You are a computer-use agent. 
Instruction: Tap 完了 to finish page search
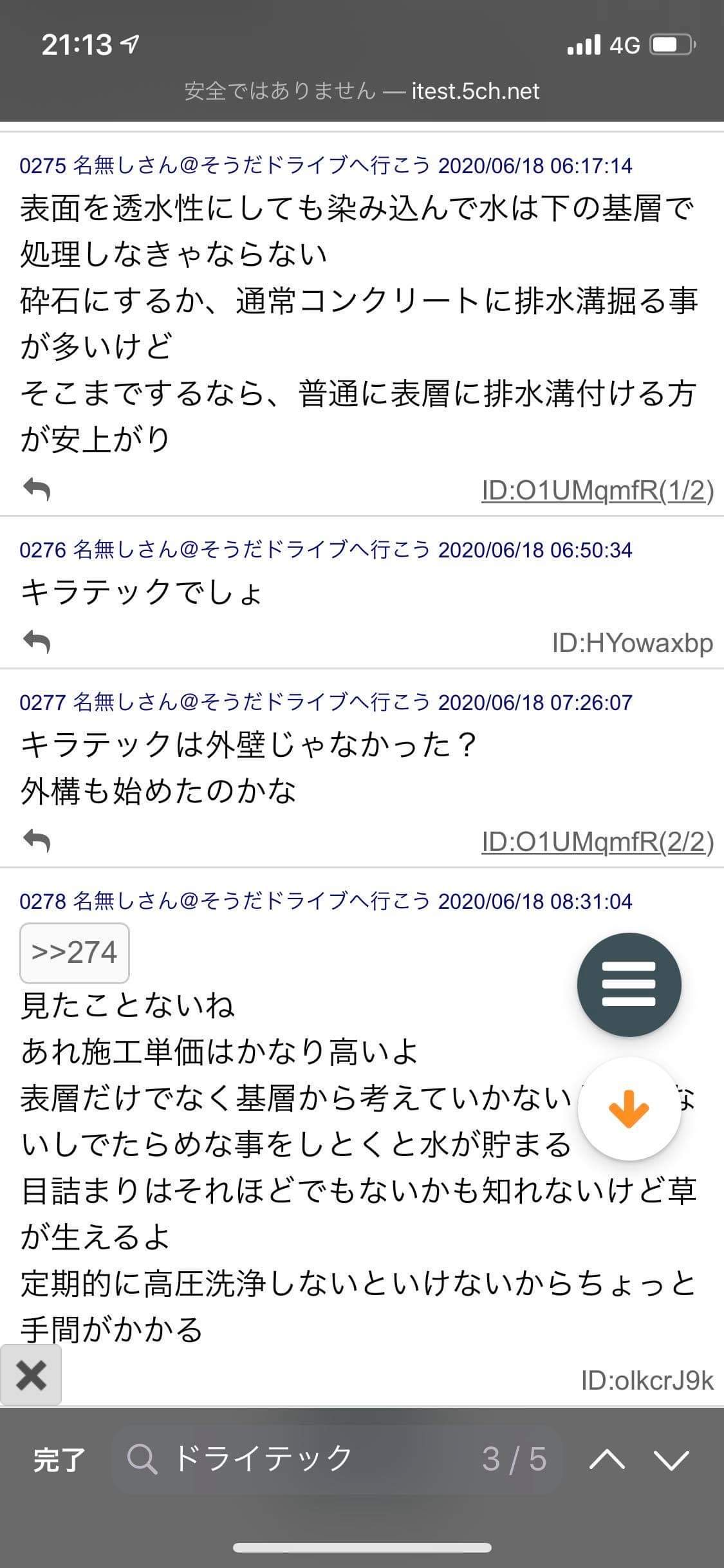[x=59, y=1459]
